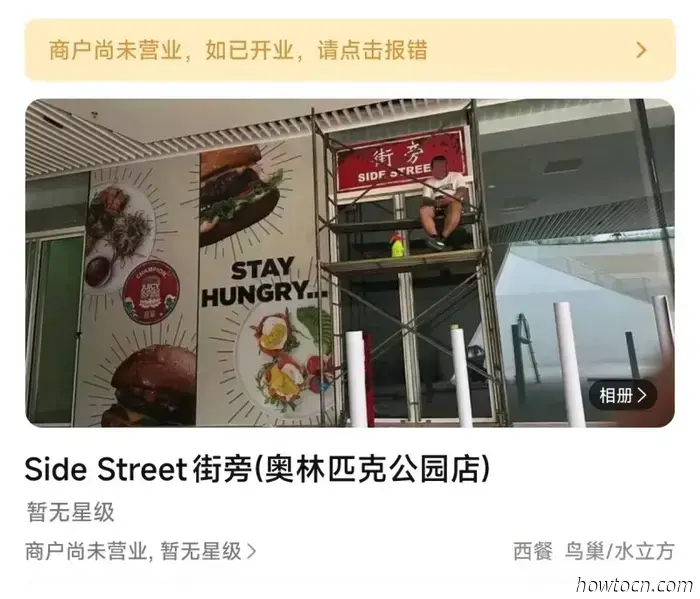Open the Side Street storefront photo
The width and height of the screenshot is (700, 599).
click(x=349, y=262)
